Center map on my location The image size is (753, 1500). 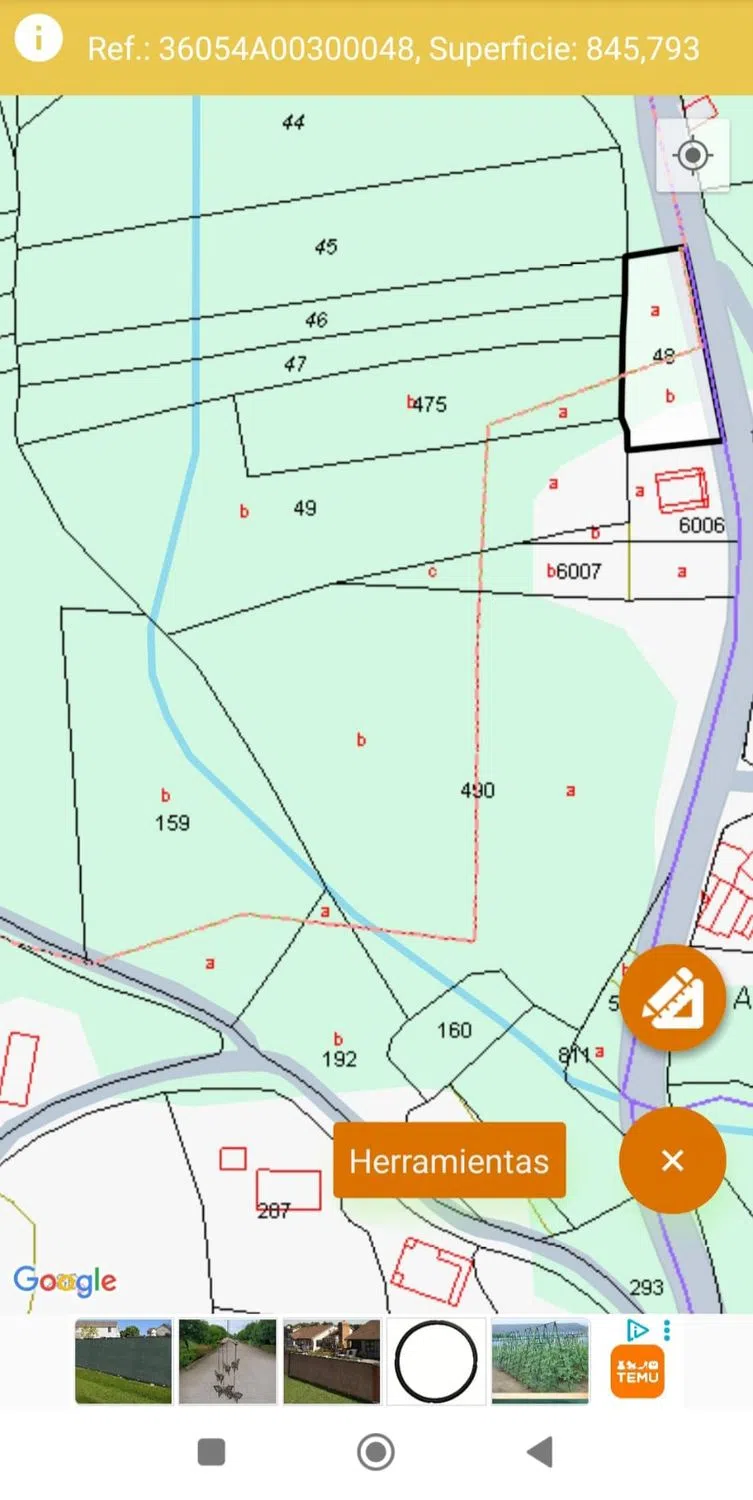pyautogui.click(x=692, y=156)
